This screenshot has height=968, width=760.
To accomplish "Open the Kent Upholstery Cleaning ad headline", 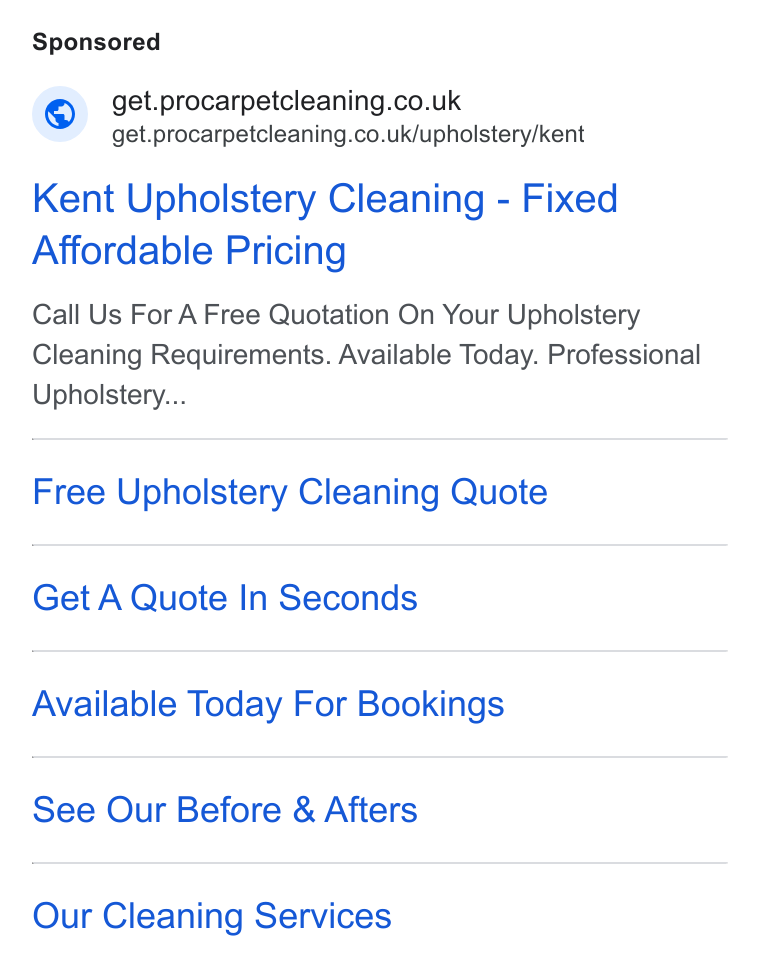I will click(x=325, y=225).
